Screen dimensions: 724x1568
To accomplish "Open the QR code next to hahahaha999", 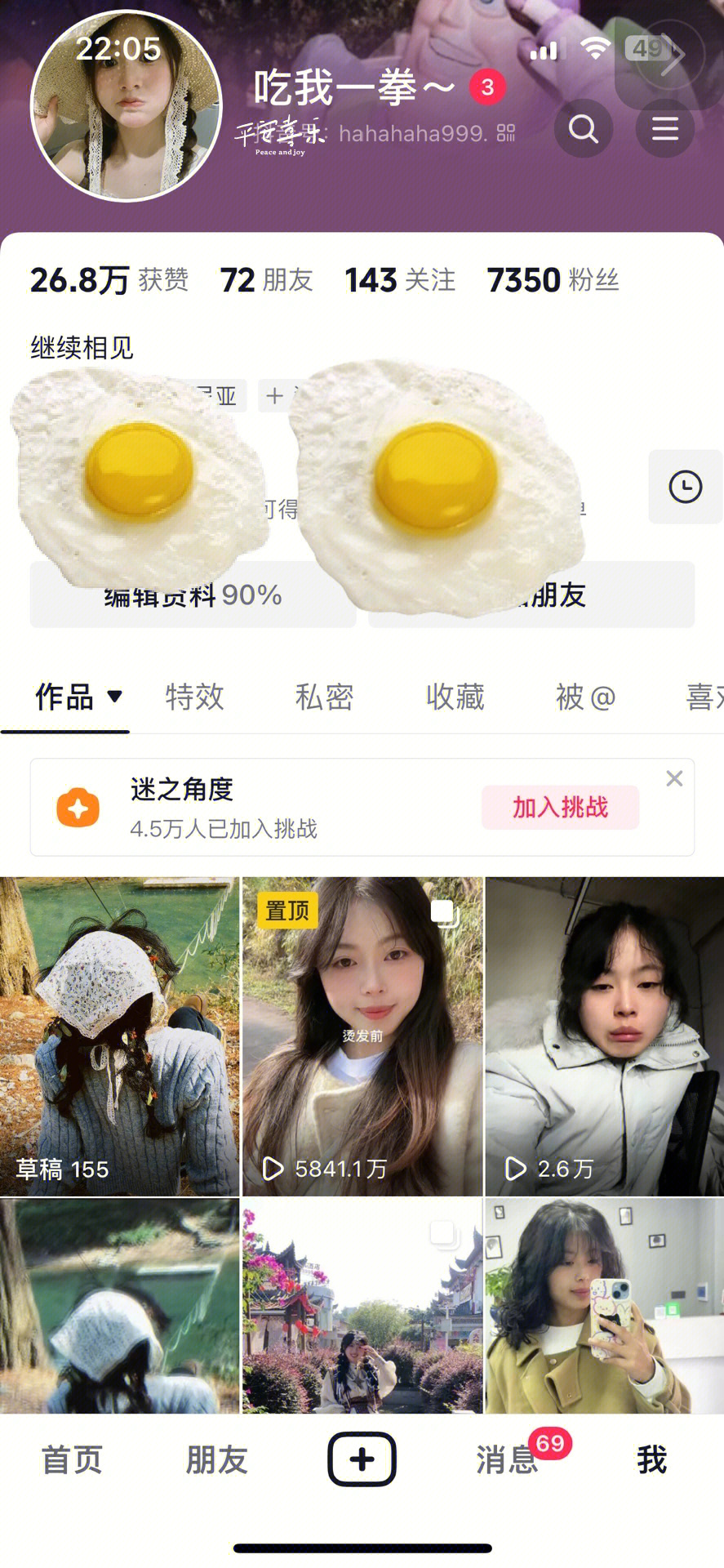I will (x=506, y=133).
